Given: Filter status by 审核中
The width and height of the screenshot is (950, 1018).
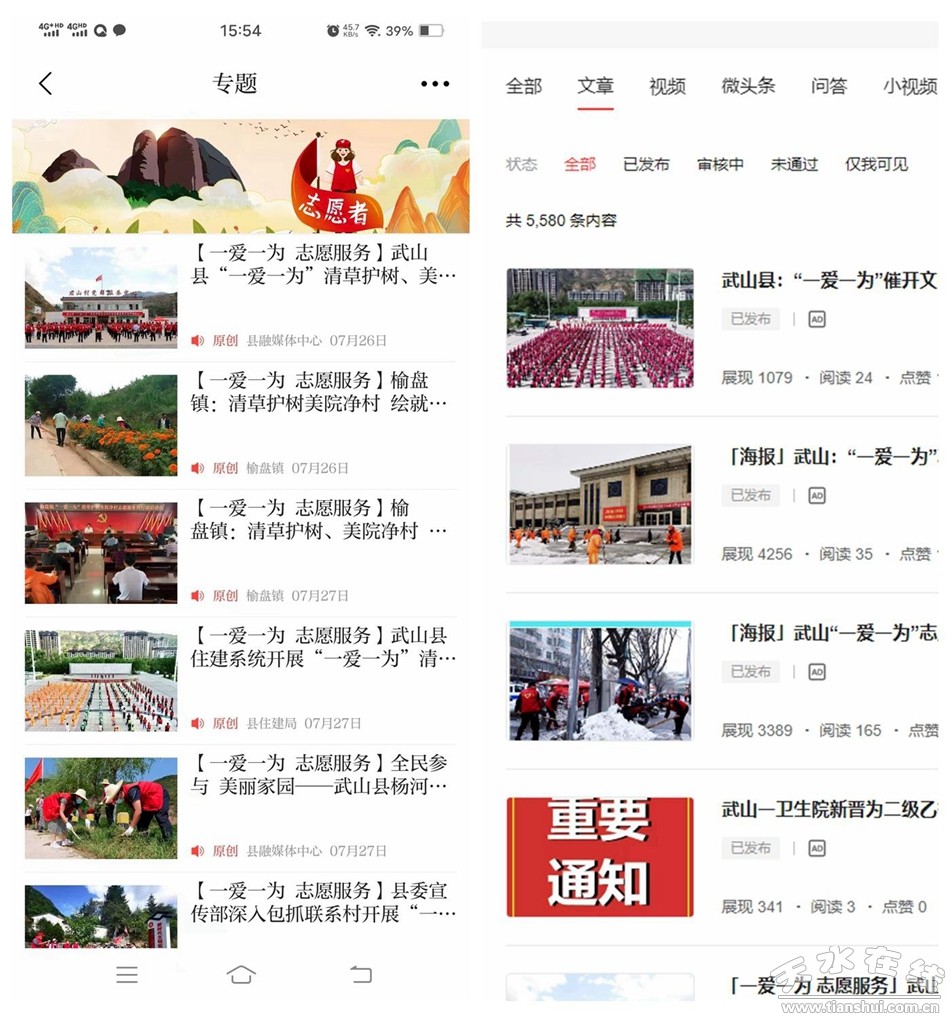Looking at the screenshot, I should (x=720, y=164).
